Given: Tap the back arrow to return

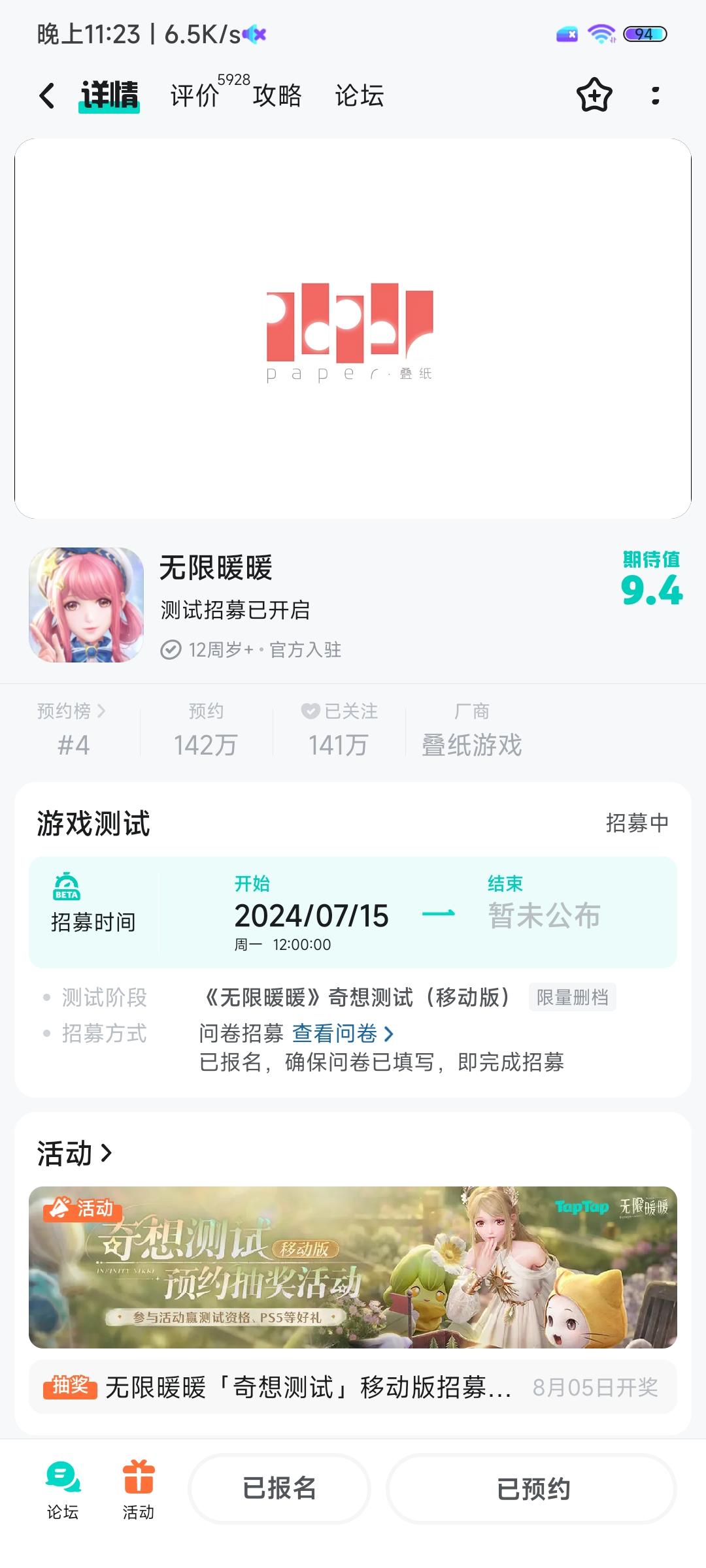Looking at the screenshot, I should (x=46, y=95).
